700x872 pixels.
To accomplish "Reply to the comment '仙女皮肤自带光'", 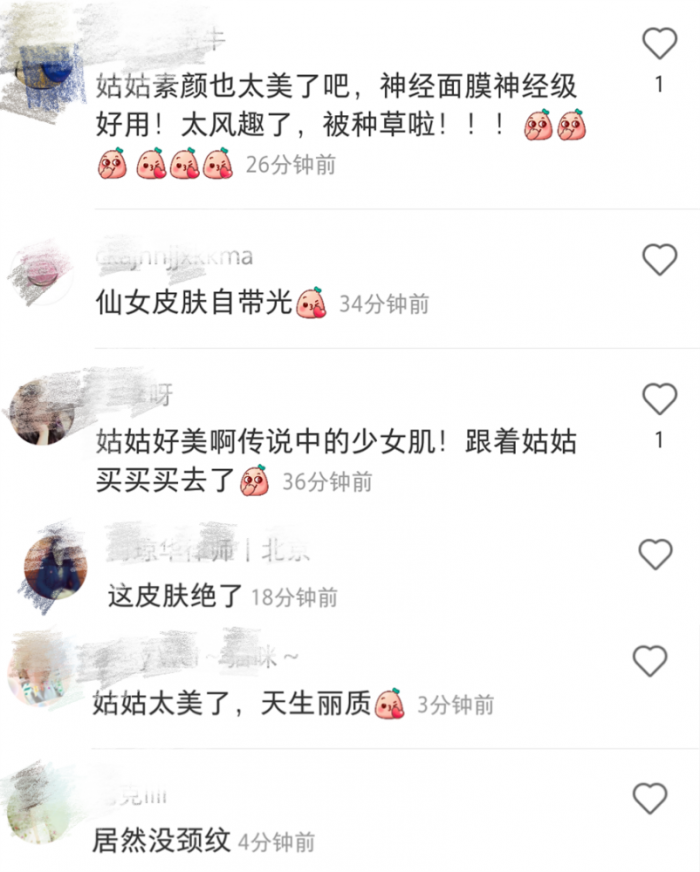I will pos(194,303).
